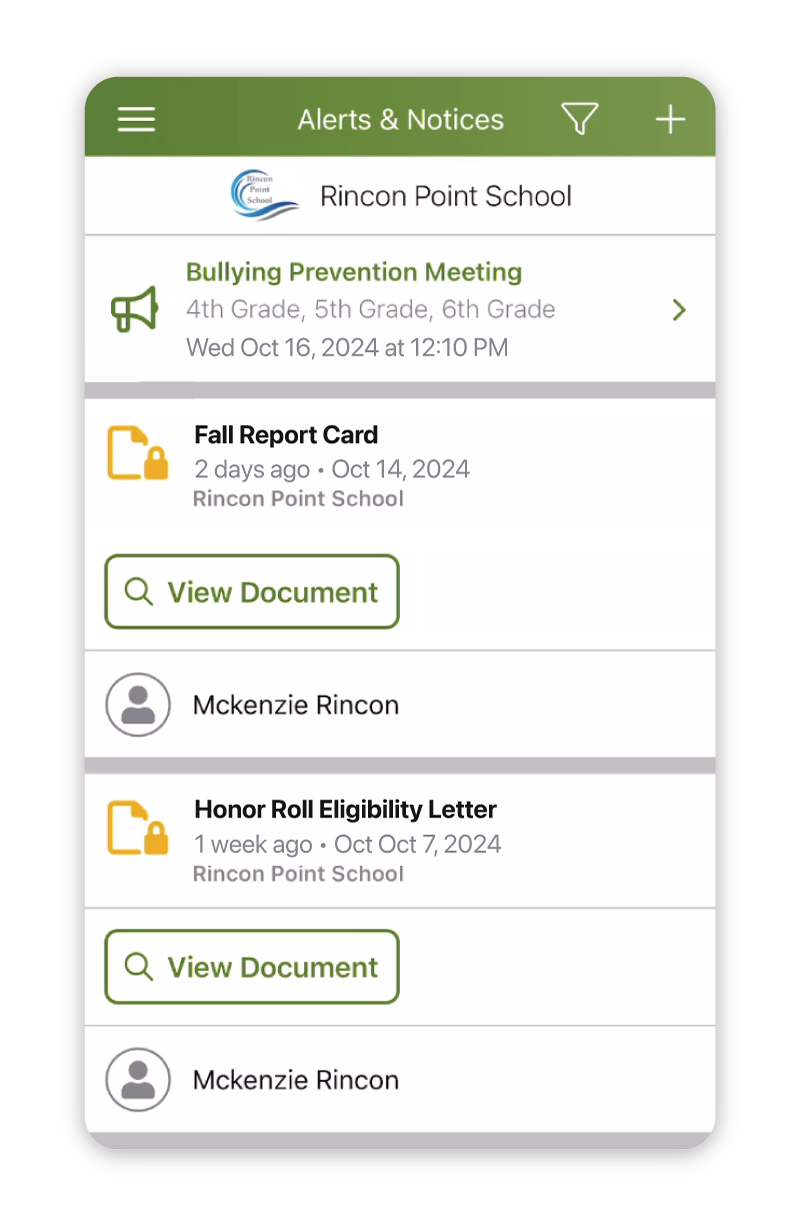This screenshot has width=800, height=1225.
Task: Select the Mckenzie Rincon name label
Action: point(295,704)
